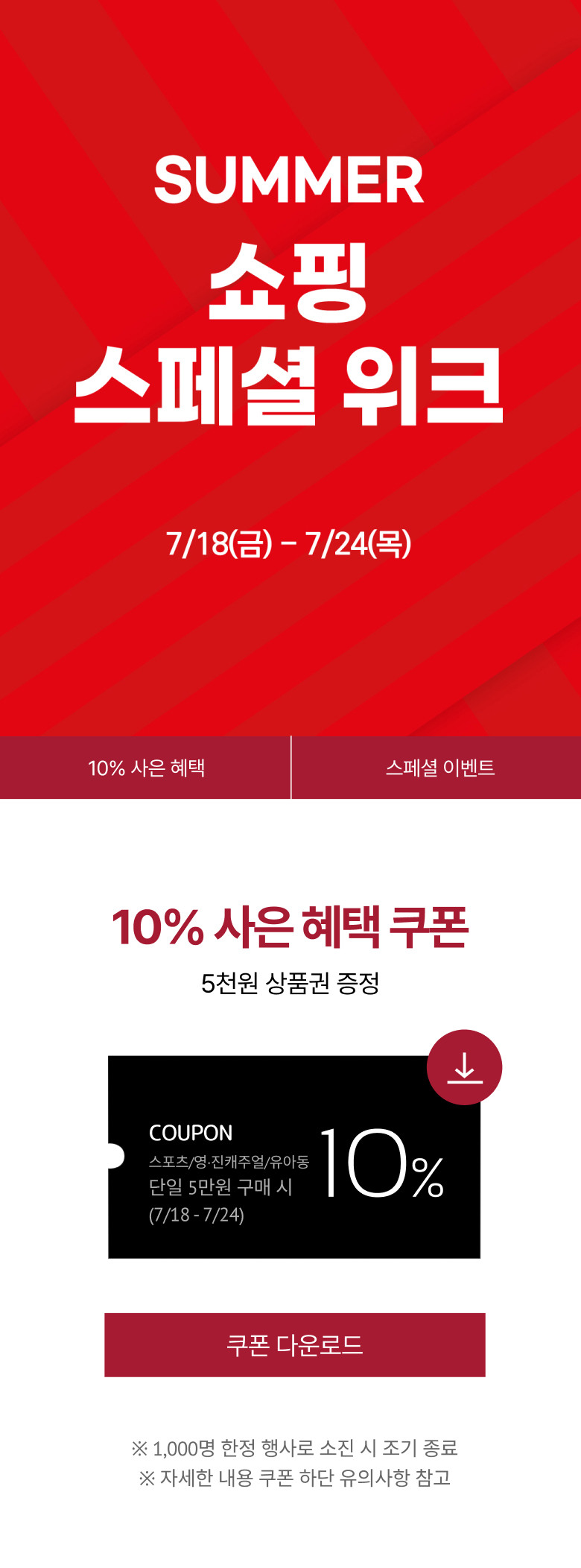Tap the download icon on the 10% coupon
The height and width of the screenshot is (1568, 581).
(x=464, y=1067)
